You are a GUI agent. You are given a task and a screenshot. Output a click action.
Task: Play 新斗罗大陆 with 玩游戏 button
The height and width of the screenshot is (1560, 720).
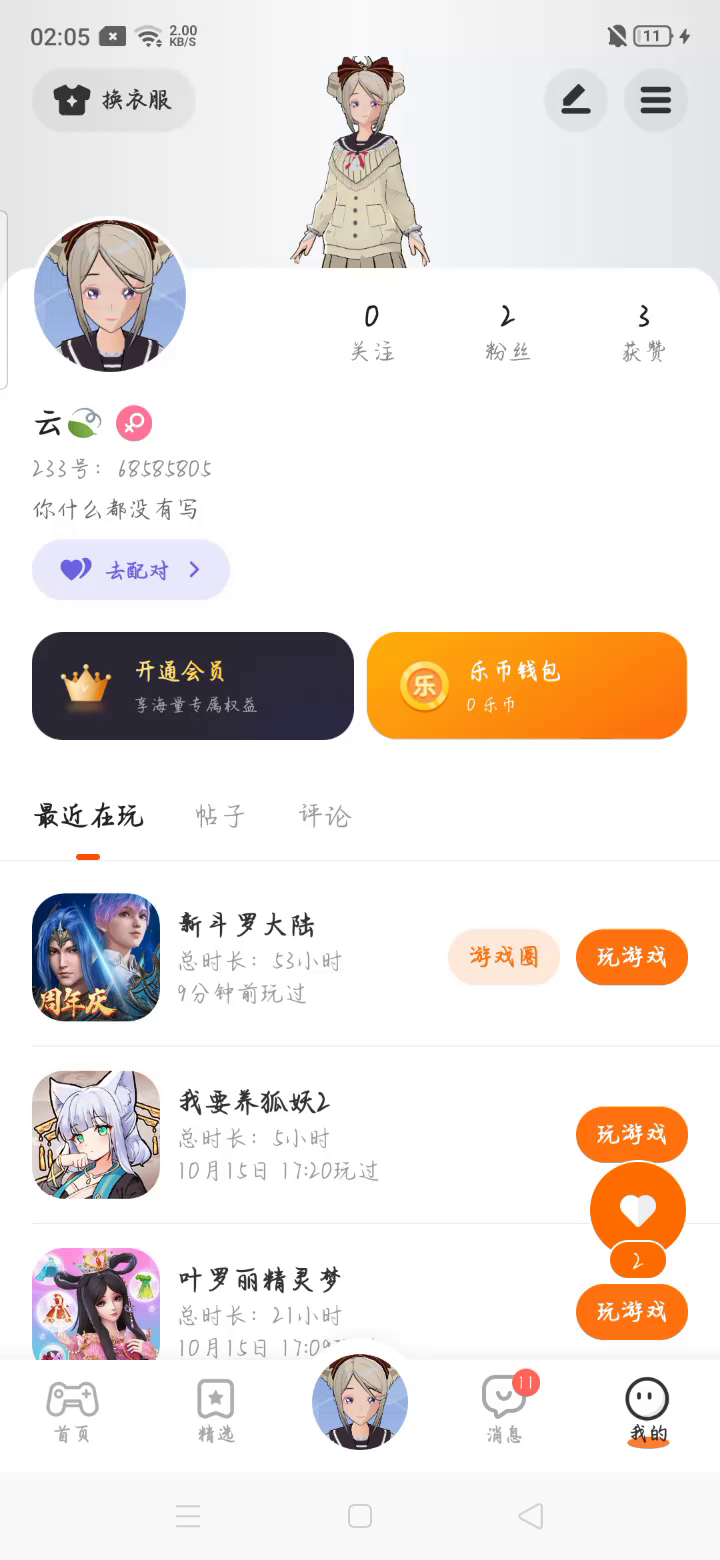(631, 957)
